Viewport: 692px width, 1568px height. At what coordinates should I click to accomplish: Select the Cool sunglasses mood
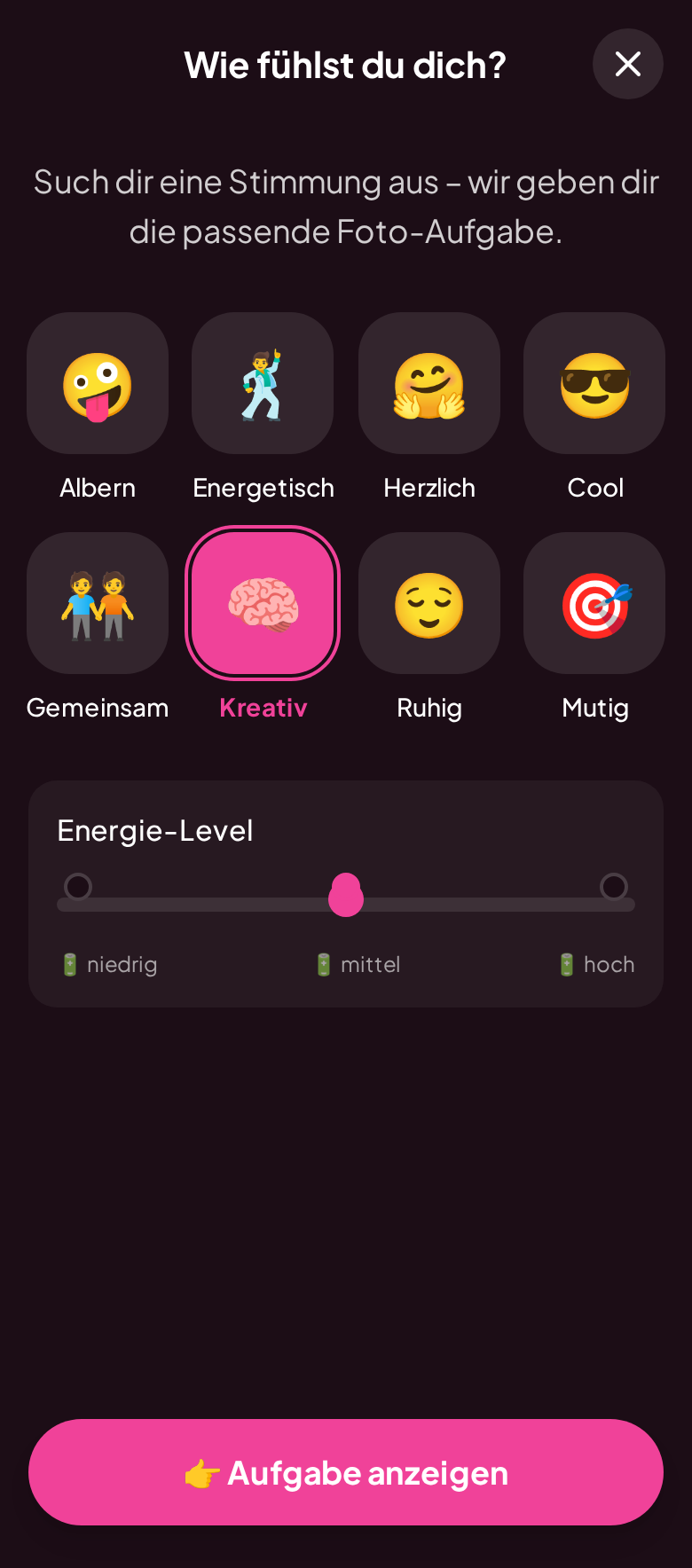594,383
